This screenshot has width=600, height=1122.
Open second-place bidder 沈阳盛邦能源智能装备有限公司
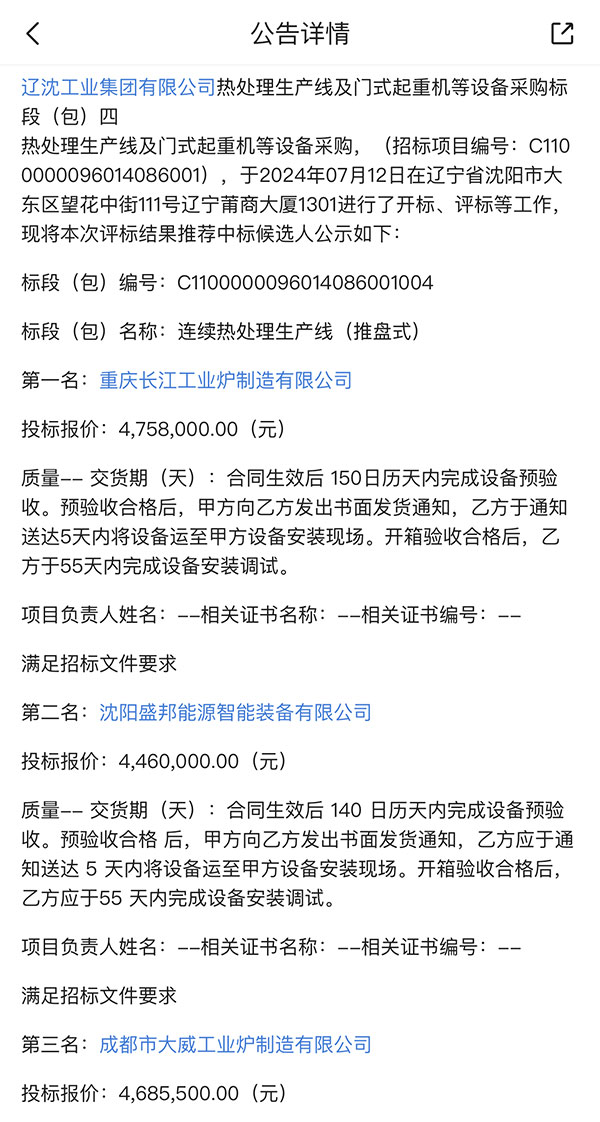[235, 712]
